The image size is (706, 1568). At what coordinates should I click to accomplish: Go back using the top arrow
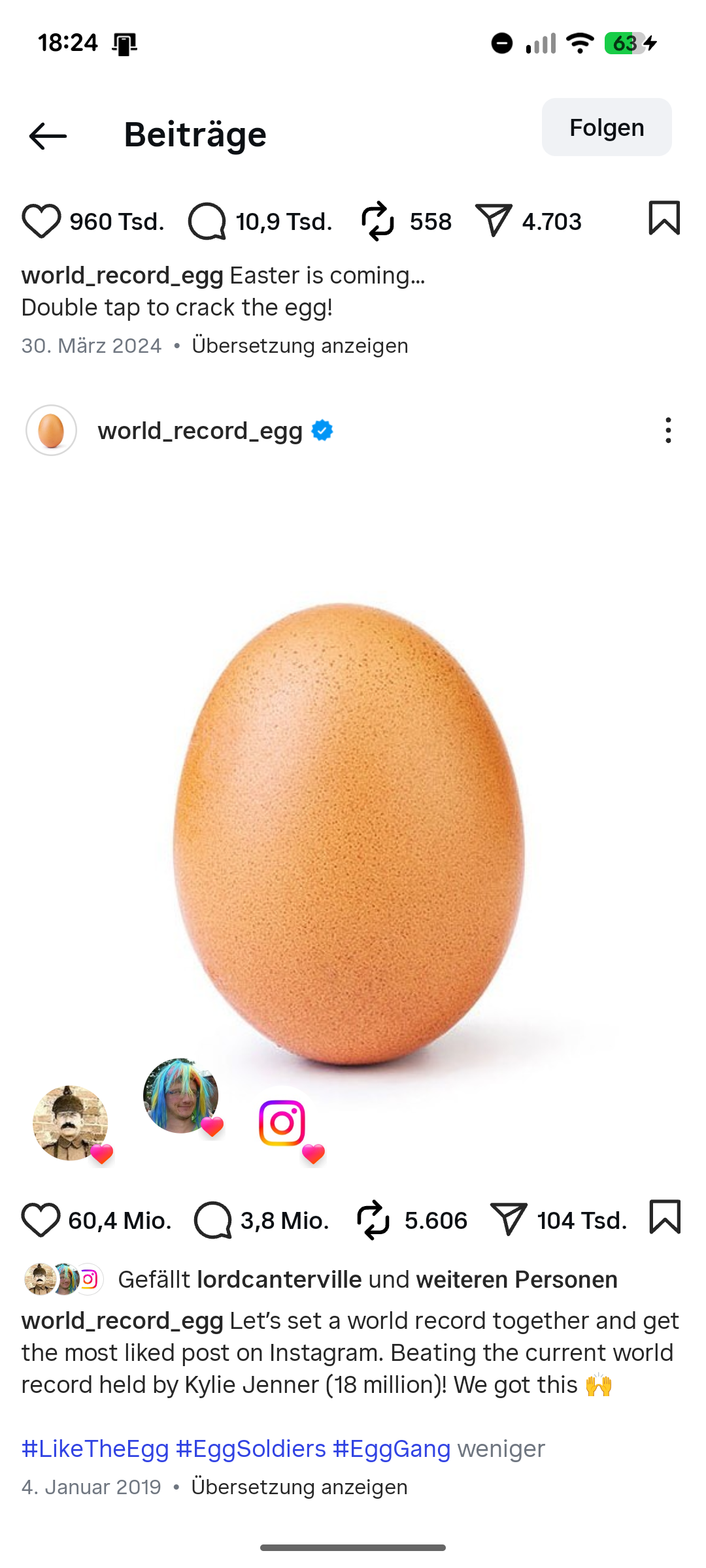(x=48, y=136)
